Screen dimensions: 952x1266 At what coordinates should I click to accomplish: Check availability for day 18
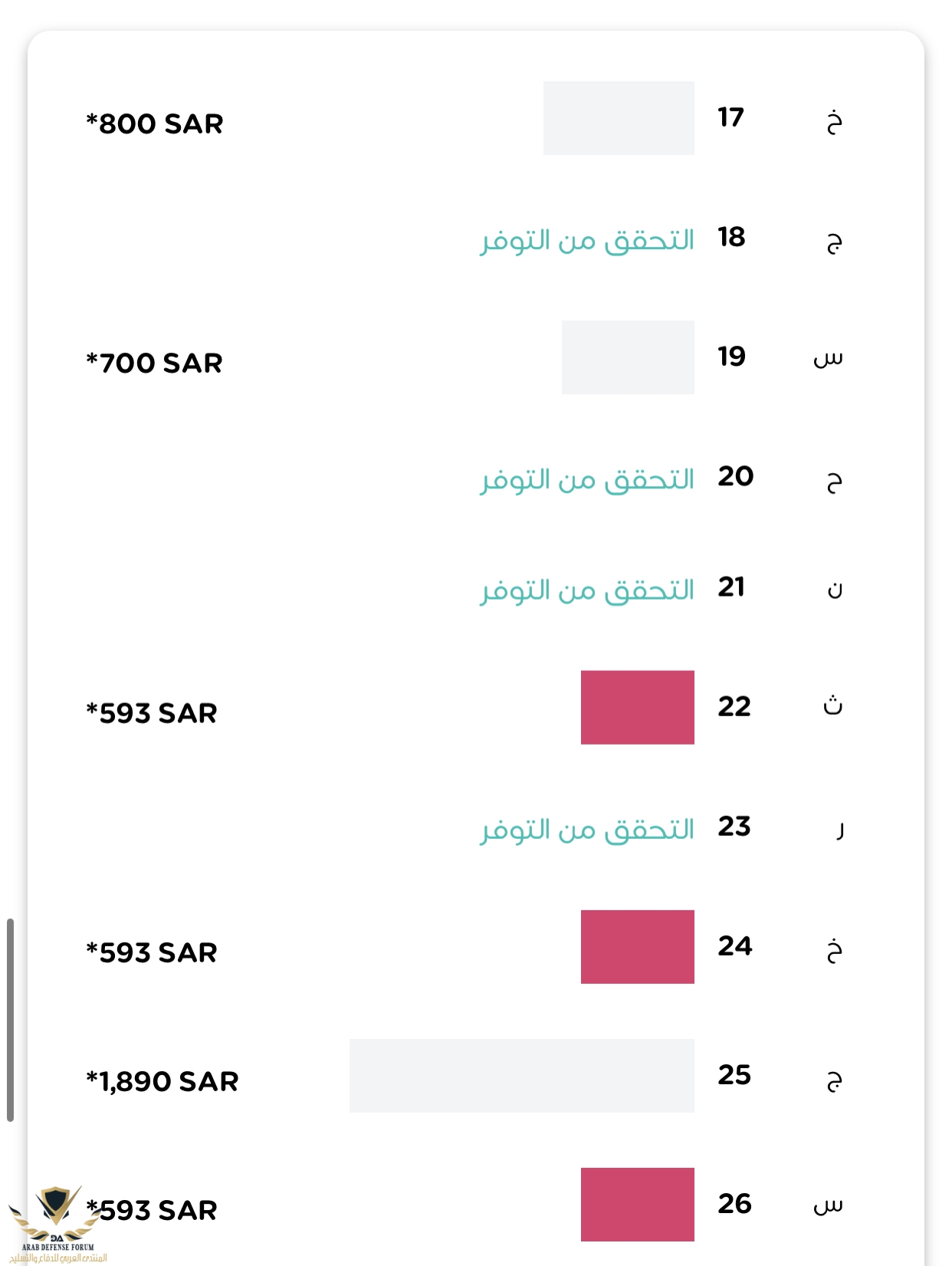pyautogui.click(x=587, y=240)
